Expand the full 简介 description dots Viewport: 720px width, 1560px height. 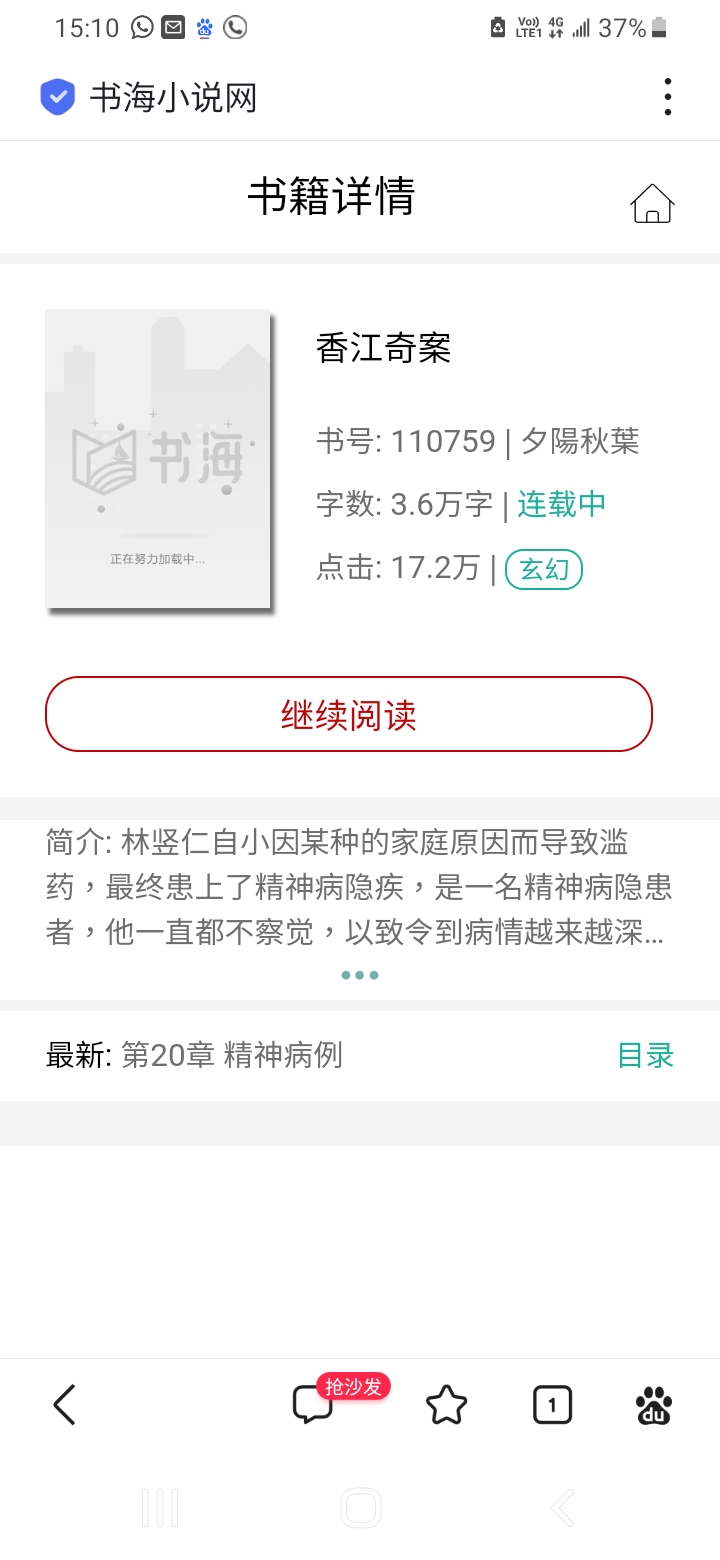tap(359, 975)
